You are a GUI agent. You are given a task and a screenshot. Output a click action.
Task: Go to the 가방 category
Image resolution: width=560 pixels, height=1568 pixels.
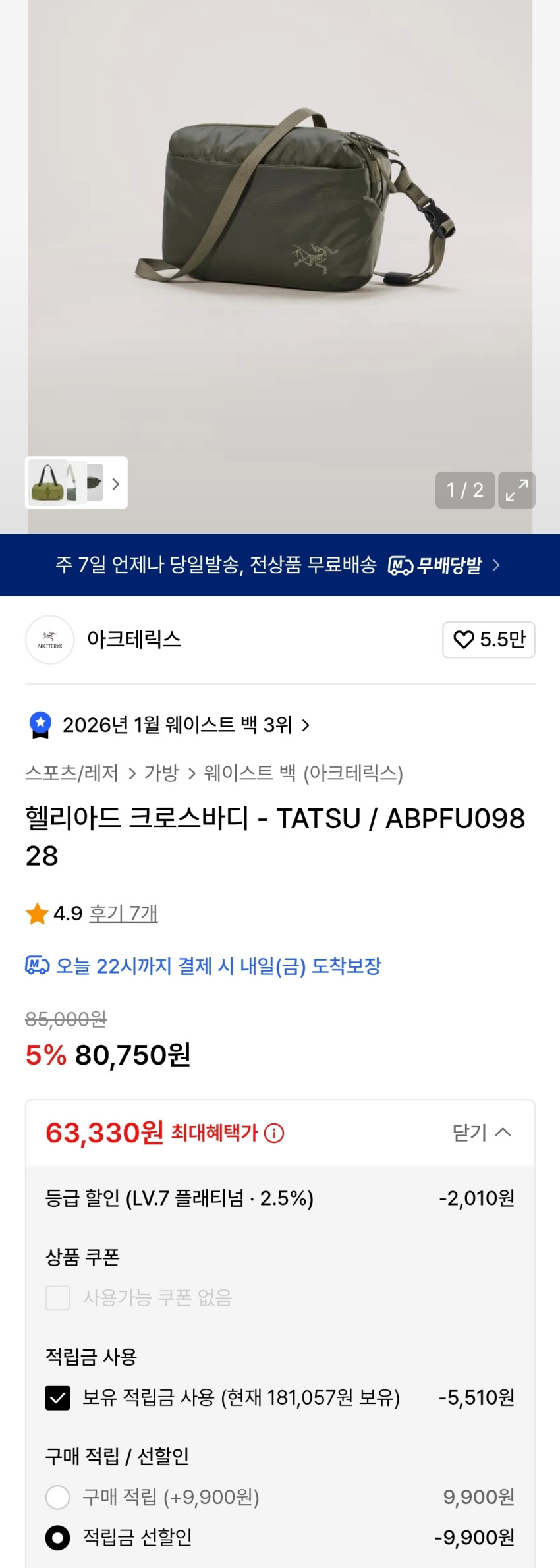point(161,773)
